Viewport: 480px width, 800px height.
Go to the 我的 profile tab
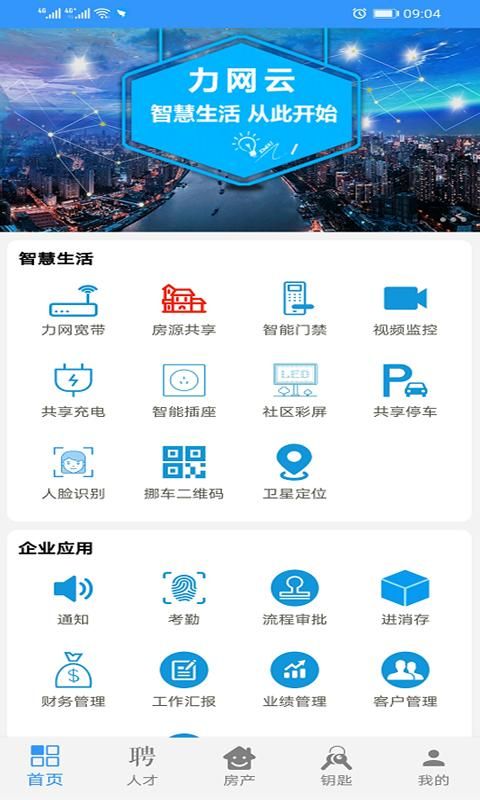coord(434,767)
